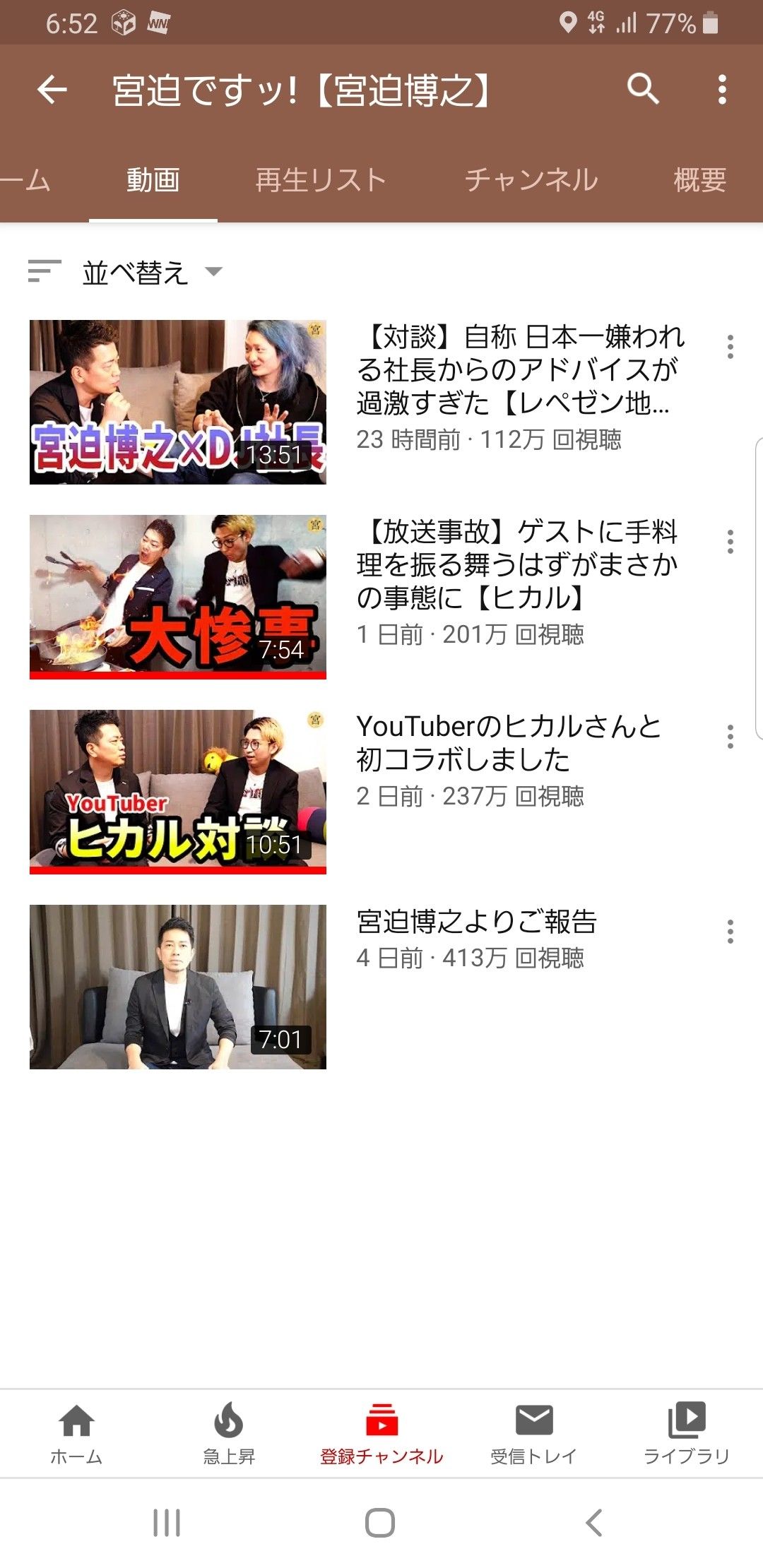Search within the 宮迫ですッ! channel
This screenshot has width=763, height=1568.
(643, 90)
